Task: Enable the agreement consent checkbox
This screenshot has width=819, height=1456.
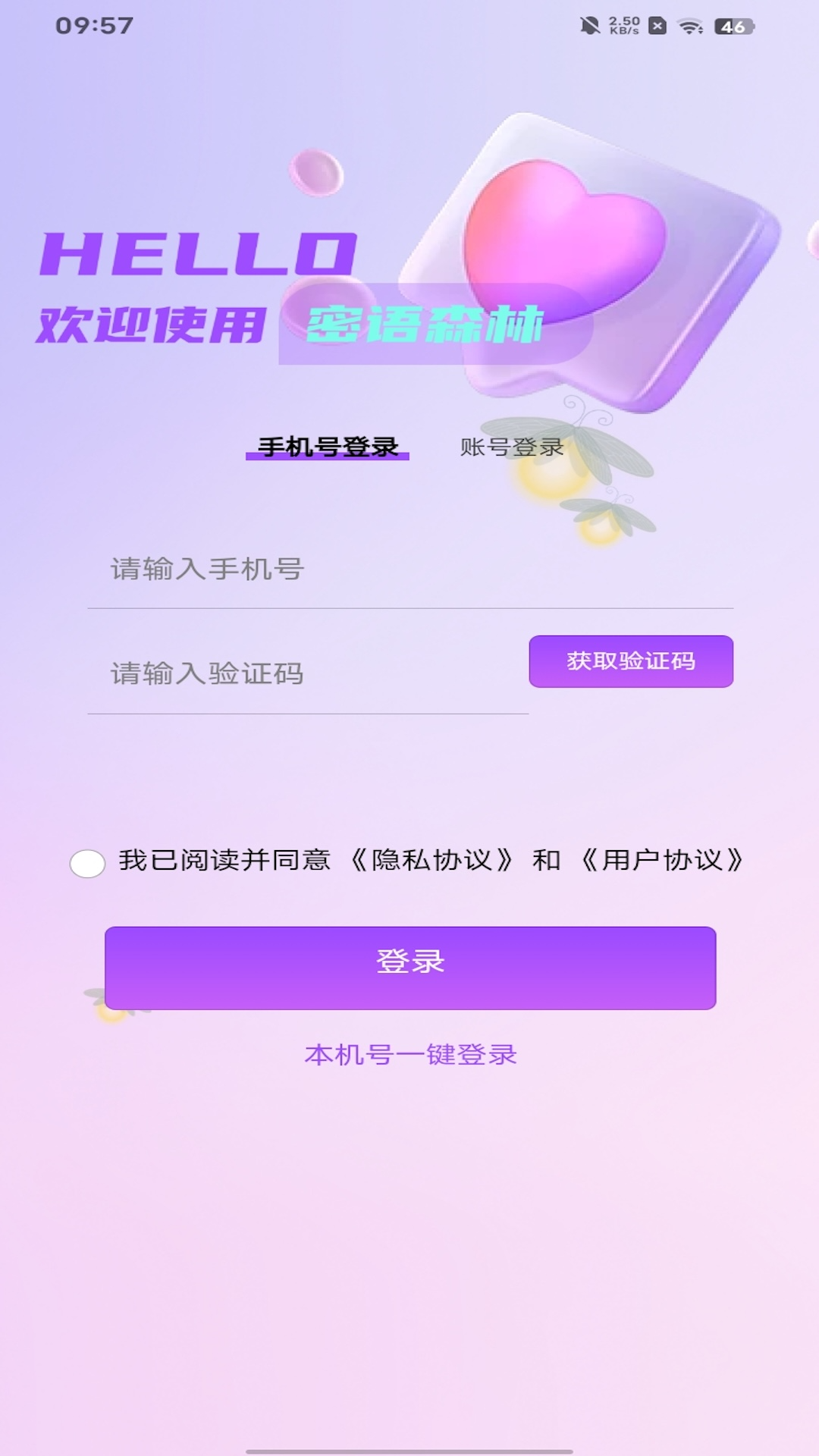Action: 85,863
